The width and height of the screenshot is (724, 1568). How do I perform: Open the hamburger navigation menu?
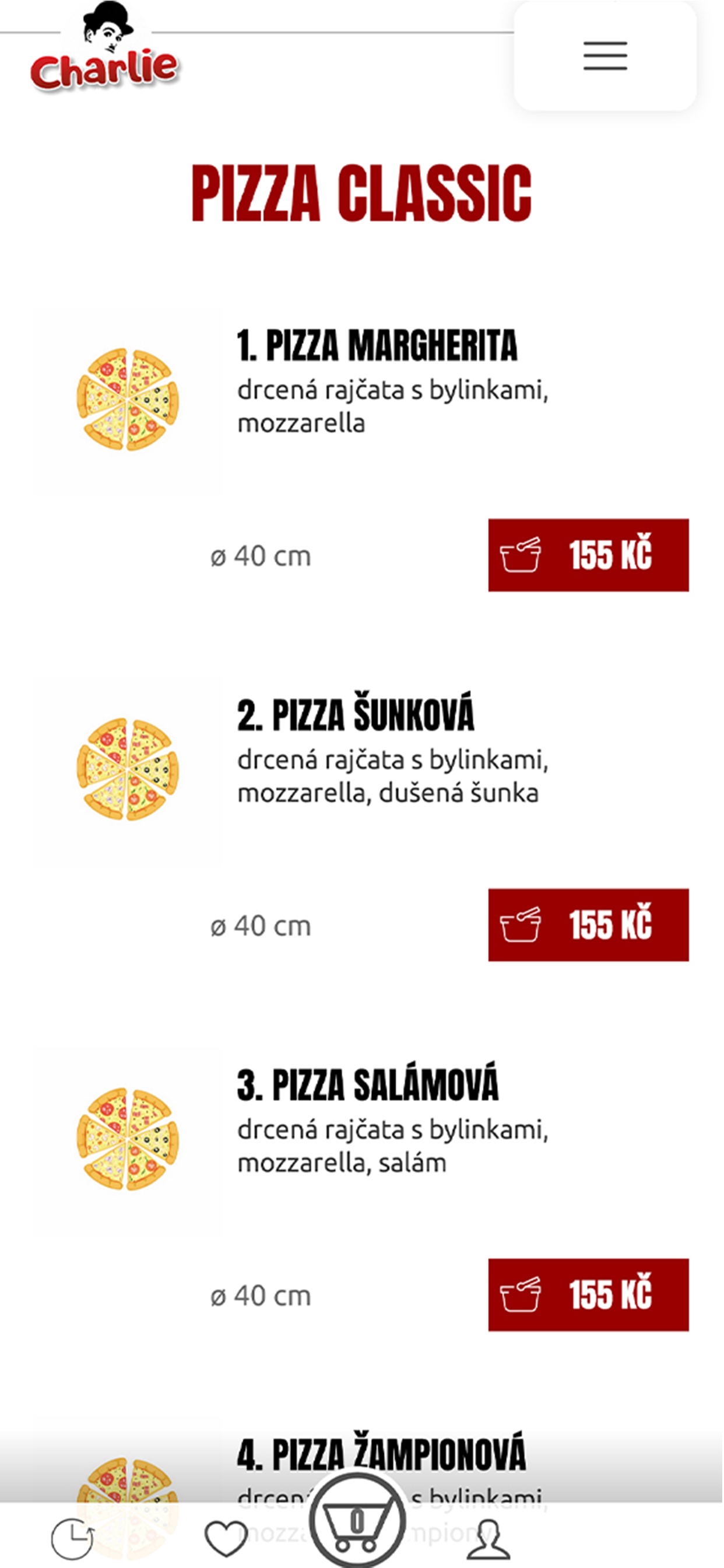[x=604, y=55]
